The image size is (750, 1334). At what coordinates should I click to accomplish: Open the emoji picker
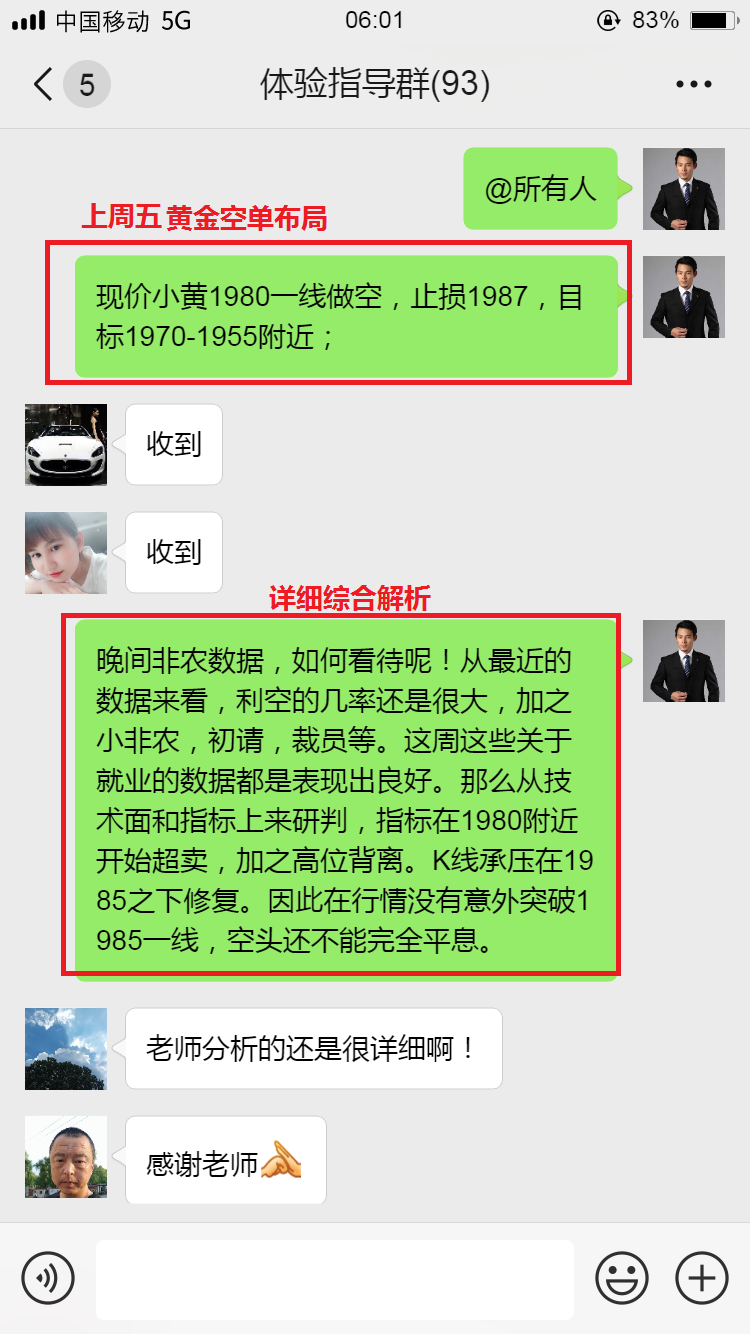621,1278
